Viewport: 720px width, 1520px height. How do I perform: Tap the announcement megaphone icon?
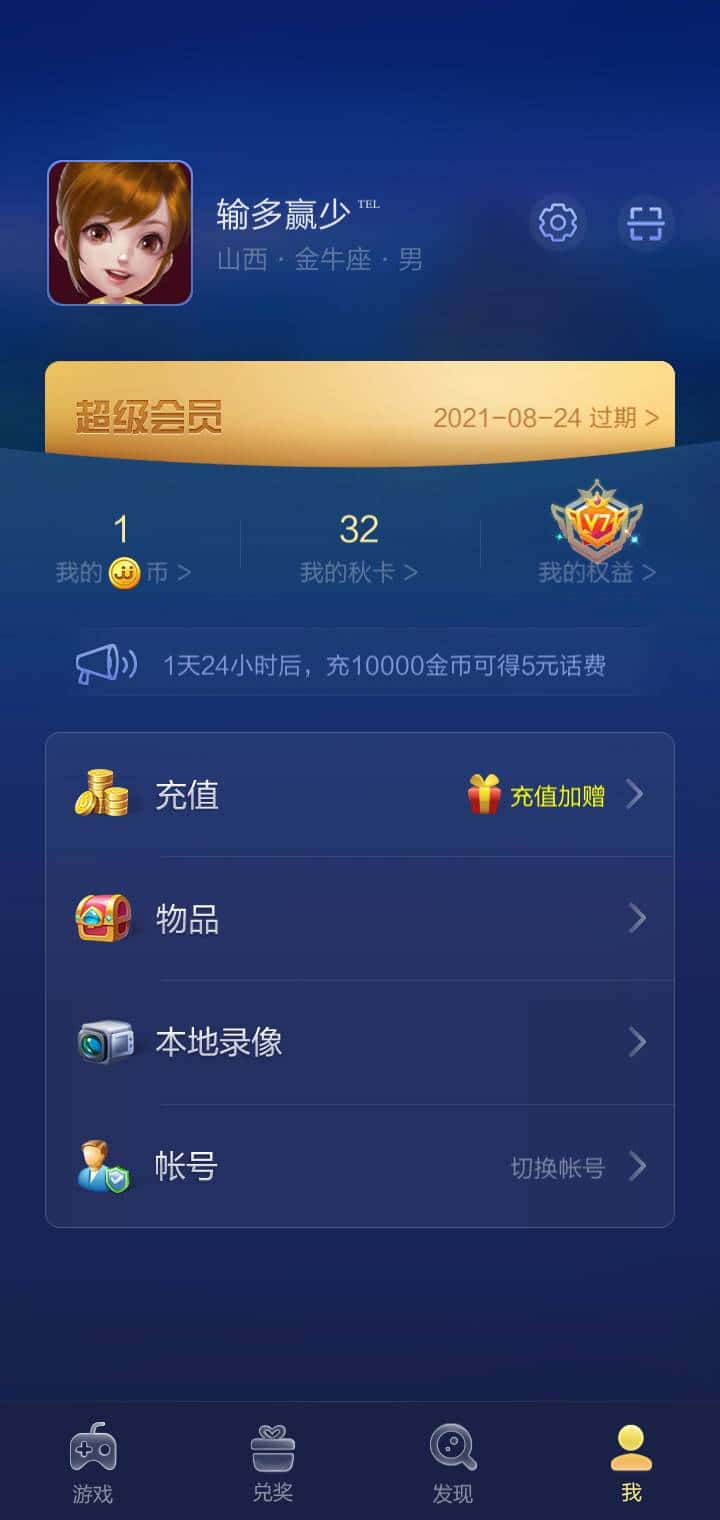(x=105, y=662)
